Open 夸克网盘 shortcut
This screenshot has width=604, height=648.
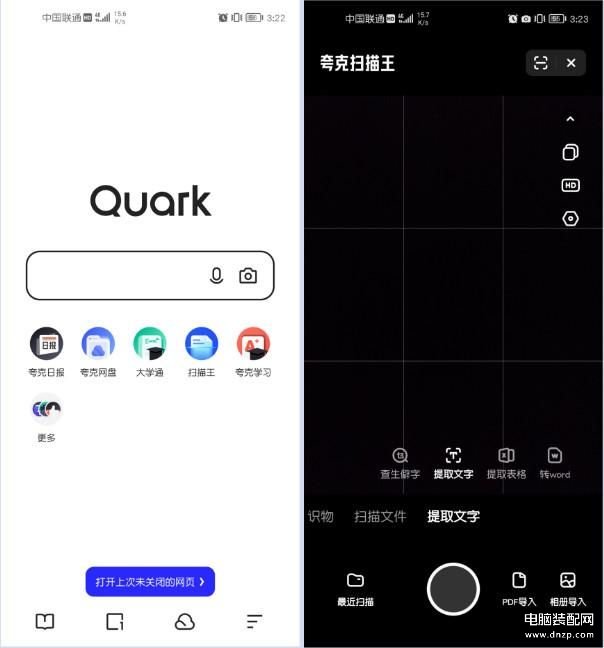pyautogui.click(x=98, y=345)
